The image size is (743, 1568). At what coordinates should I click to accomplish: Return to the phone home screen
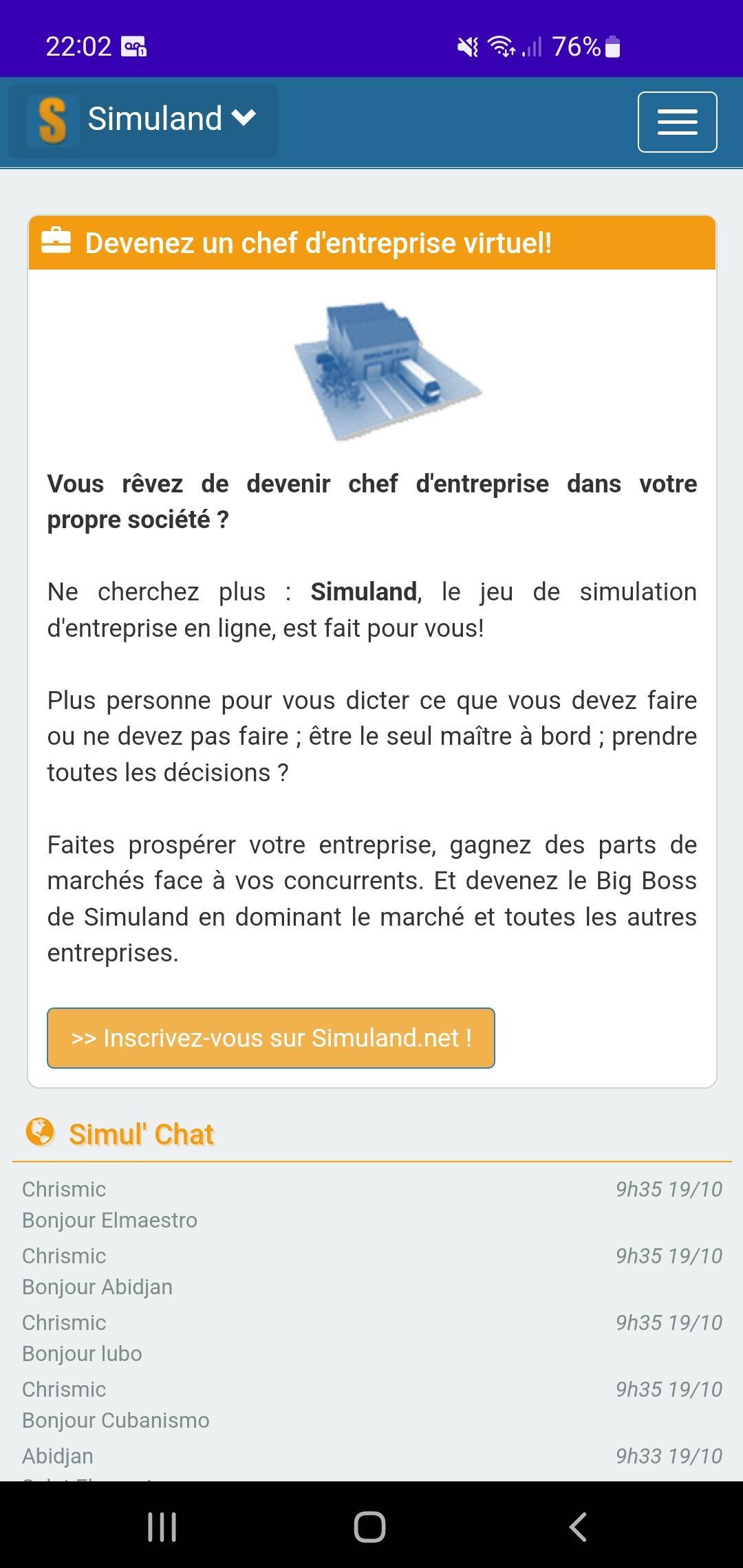pyautogui.click(x=369, y=1527)
